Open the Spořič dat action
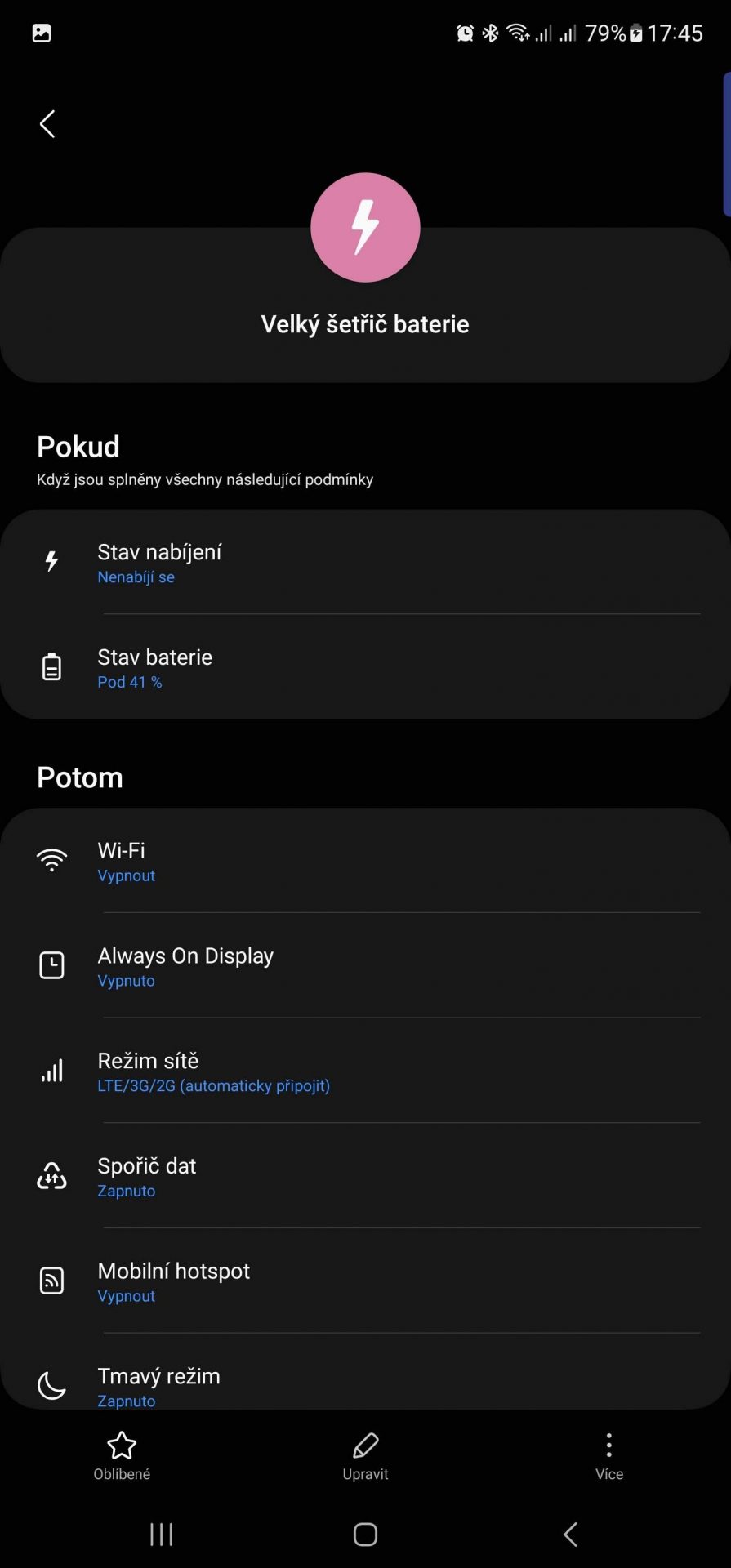 (x=365, y=1176)
